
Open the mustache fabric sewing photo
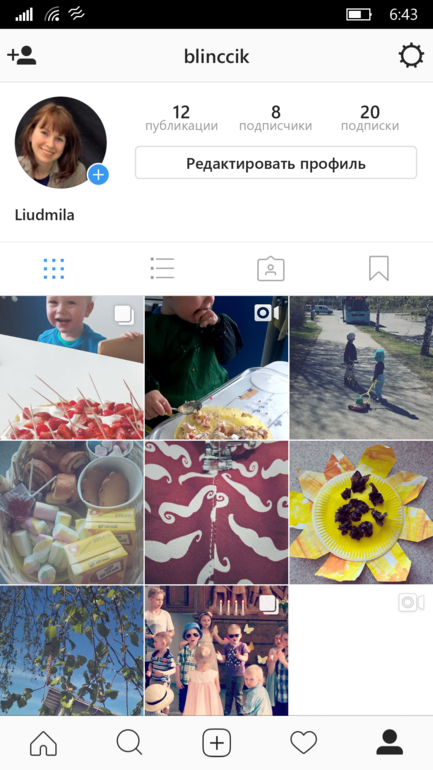pos(216,512)
